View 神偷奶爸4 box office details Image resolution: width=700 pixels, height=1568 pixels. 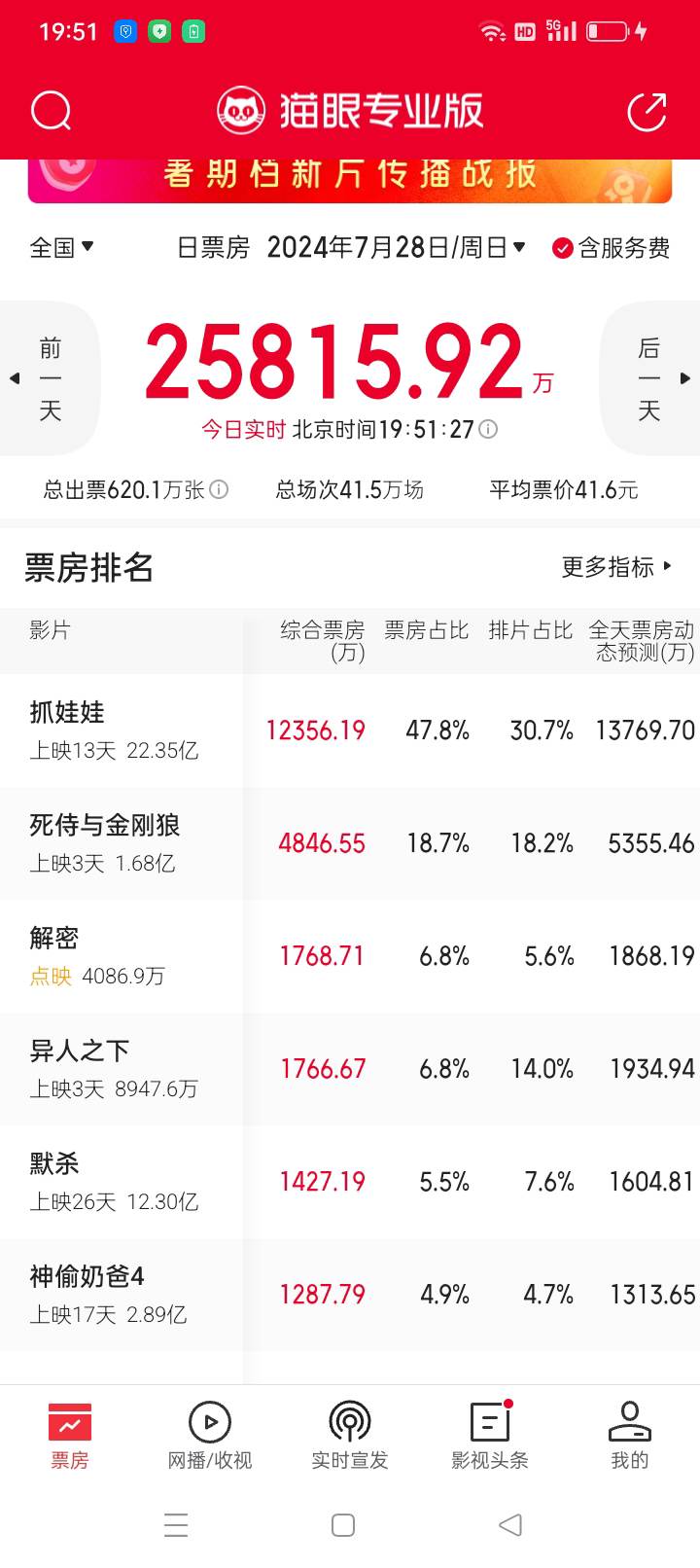tap(350, 1295)
